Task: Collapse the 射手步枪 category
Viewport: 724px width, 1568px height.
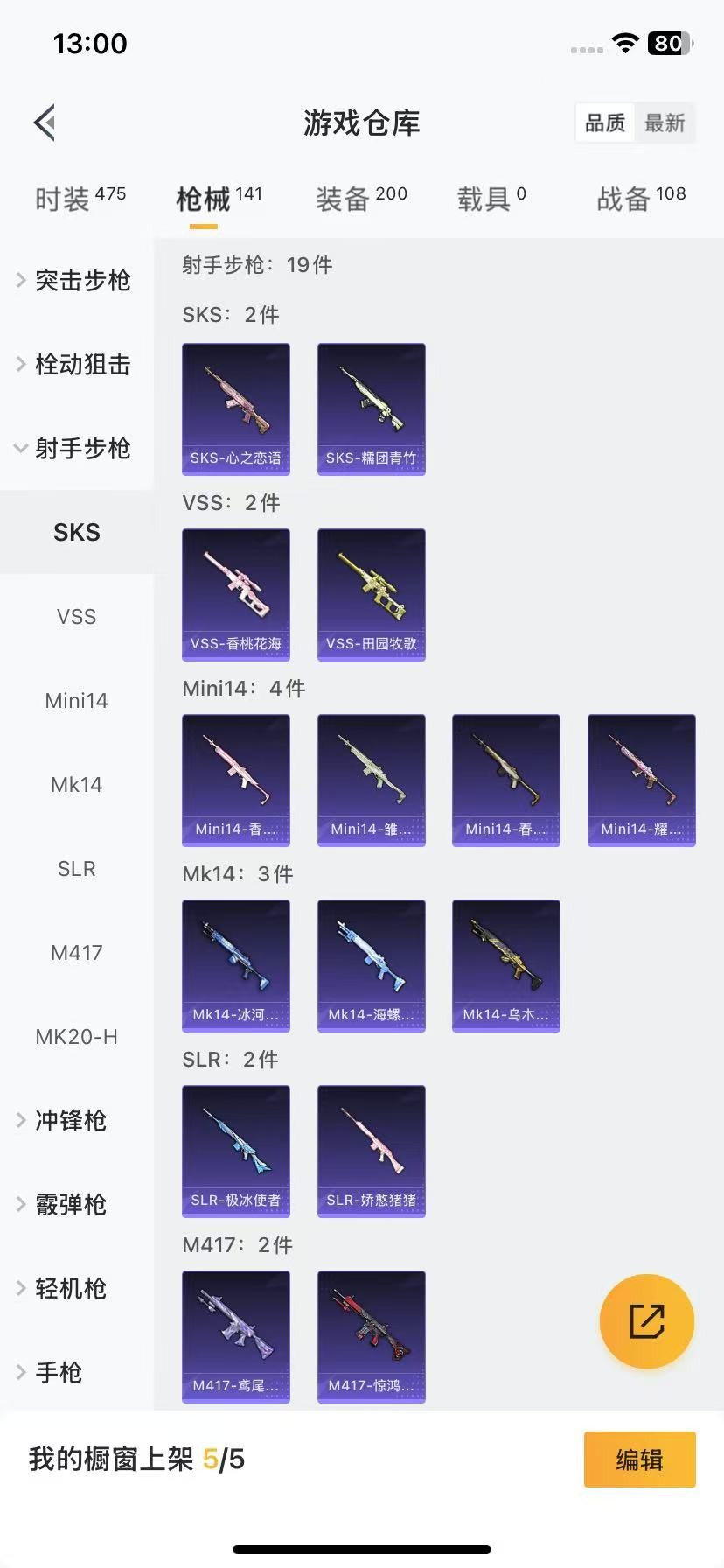Action: click(x=75, y=448)
